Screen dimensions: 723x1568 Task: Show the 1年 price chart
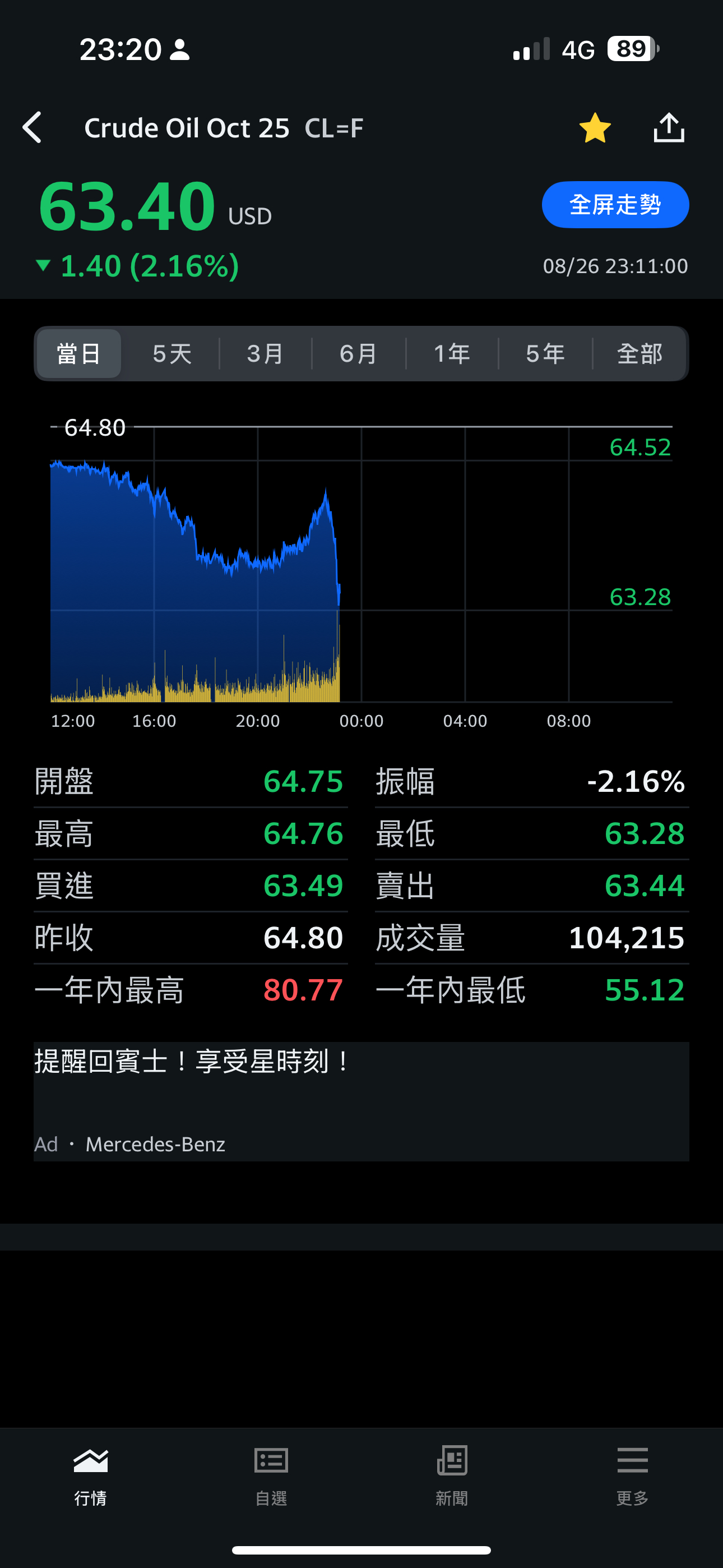pyautogui.click(x=452, y=354)
